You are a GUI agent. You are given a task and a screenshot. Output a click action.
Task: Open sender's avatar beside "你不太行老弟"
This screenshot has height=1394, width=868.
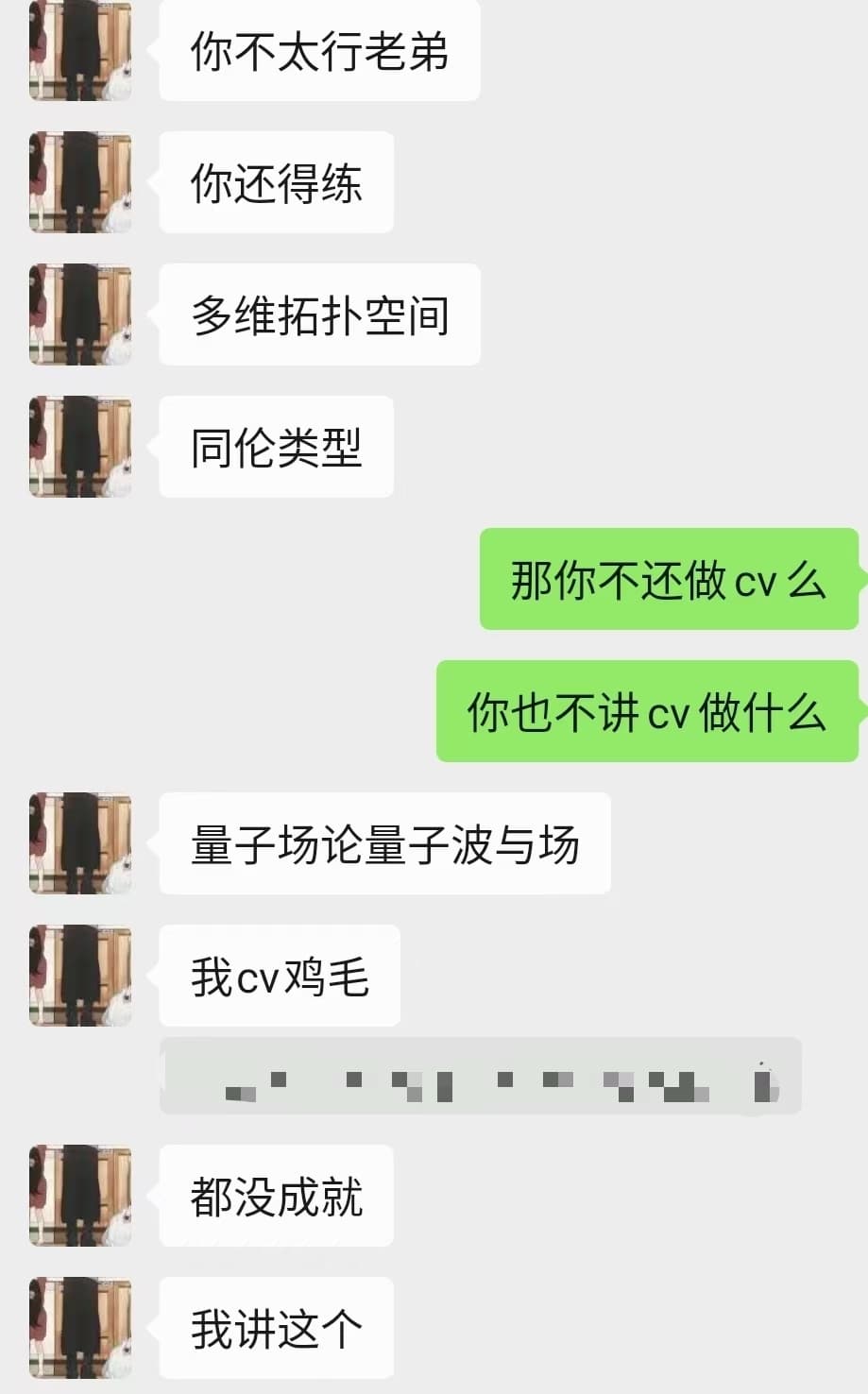pos(79,50)
